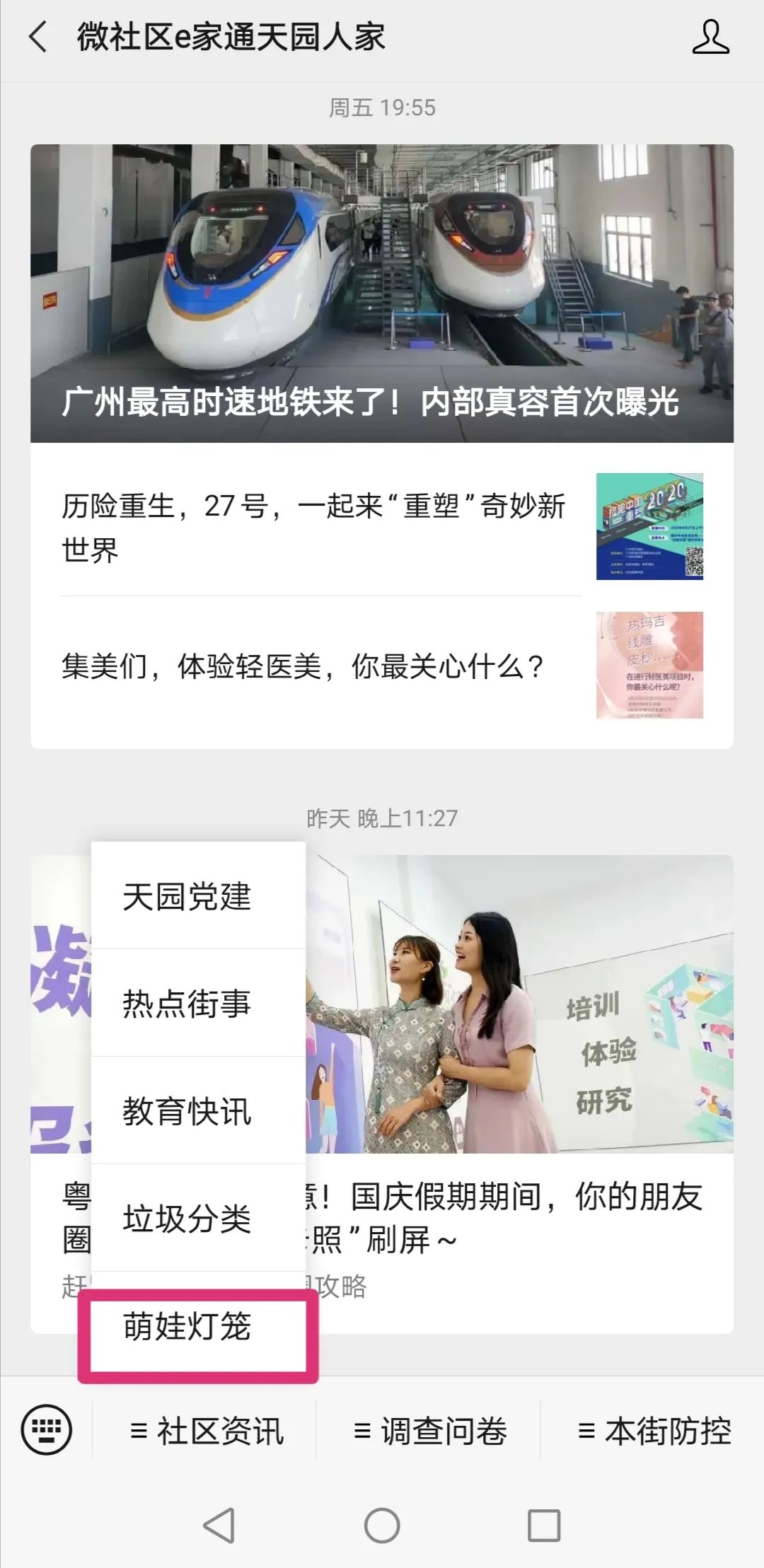Collapse the 社区资讯 bottom menu
Screen dimensions: 764x1568
[x=207, y=1431]
